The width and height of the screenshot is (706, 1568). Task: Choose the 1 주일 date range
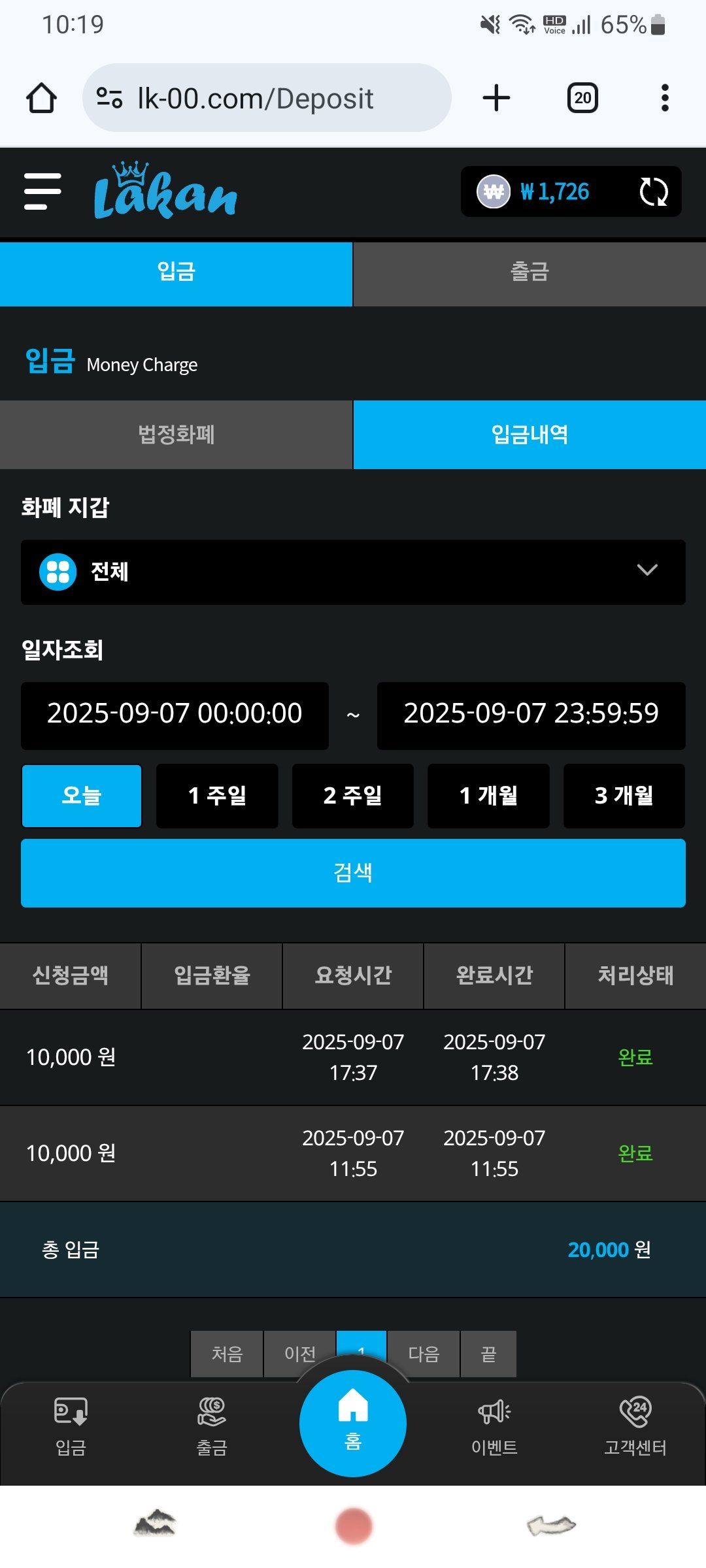[217, 795]
